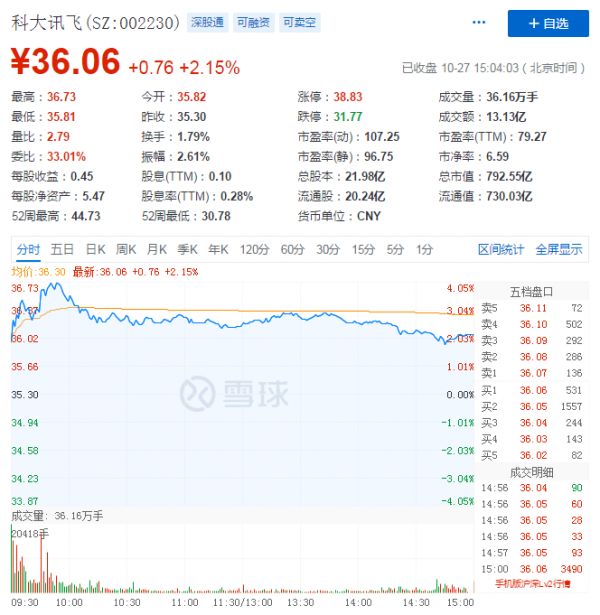Viewport: 600px width, 615px height.
Task: Switch to the 日K chart tab
Action: (x=95, y=249)
